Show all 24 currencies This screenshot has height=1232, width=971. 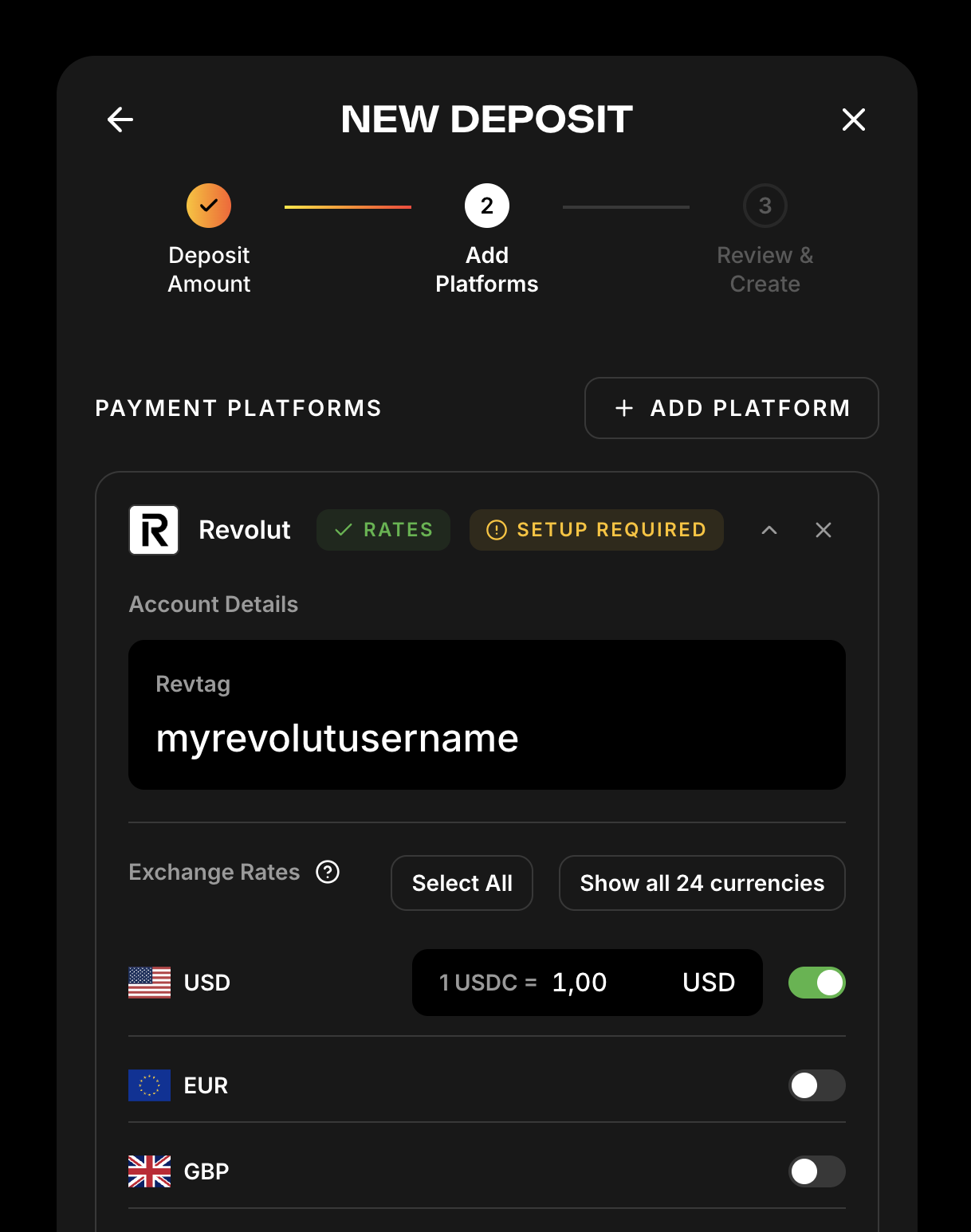tap(702, 883)
